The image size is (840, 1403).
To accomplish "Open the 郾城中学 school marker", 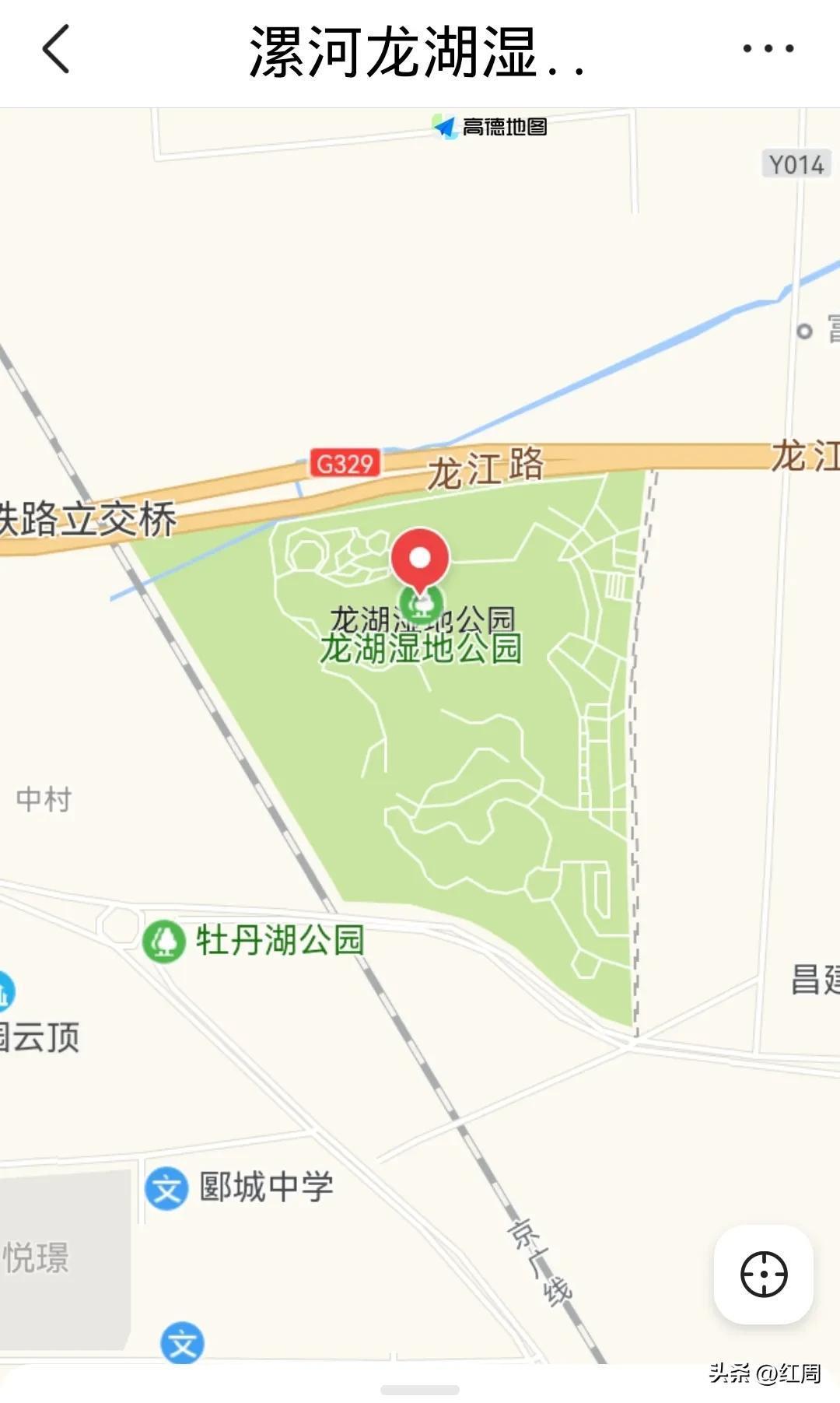I will click(x=166, y=1189).
